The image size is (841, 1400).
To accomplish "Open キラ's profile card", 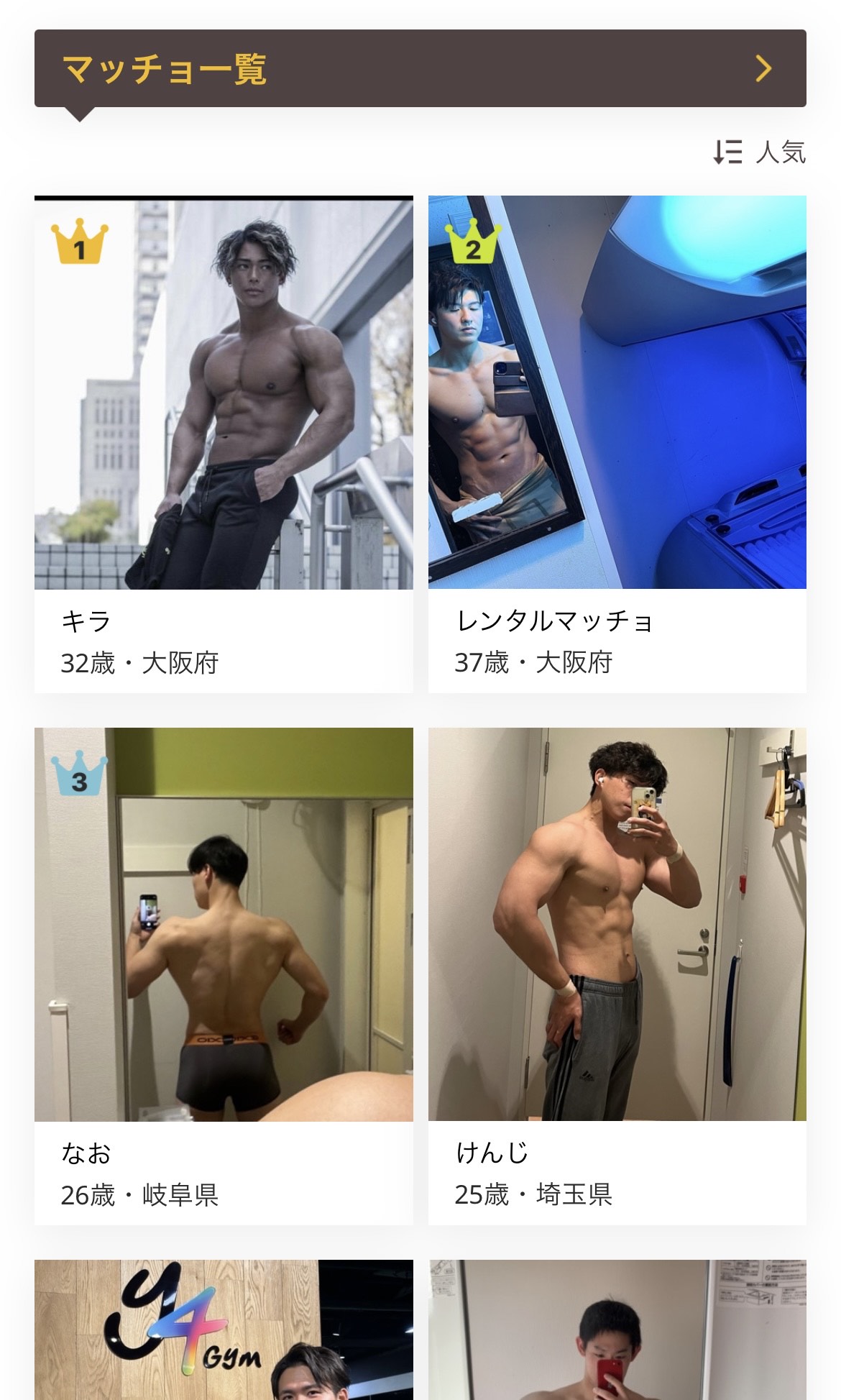I will 224,444.
